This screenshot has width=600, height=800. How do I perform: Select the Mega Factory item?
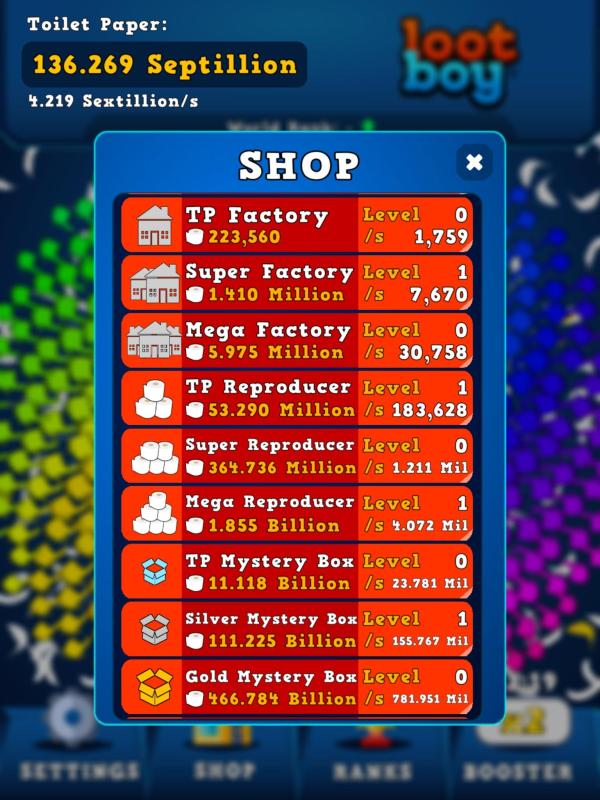click(297, 340)
